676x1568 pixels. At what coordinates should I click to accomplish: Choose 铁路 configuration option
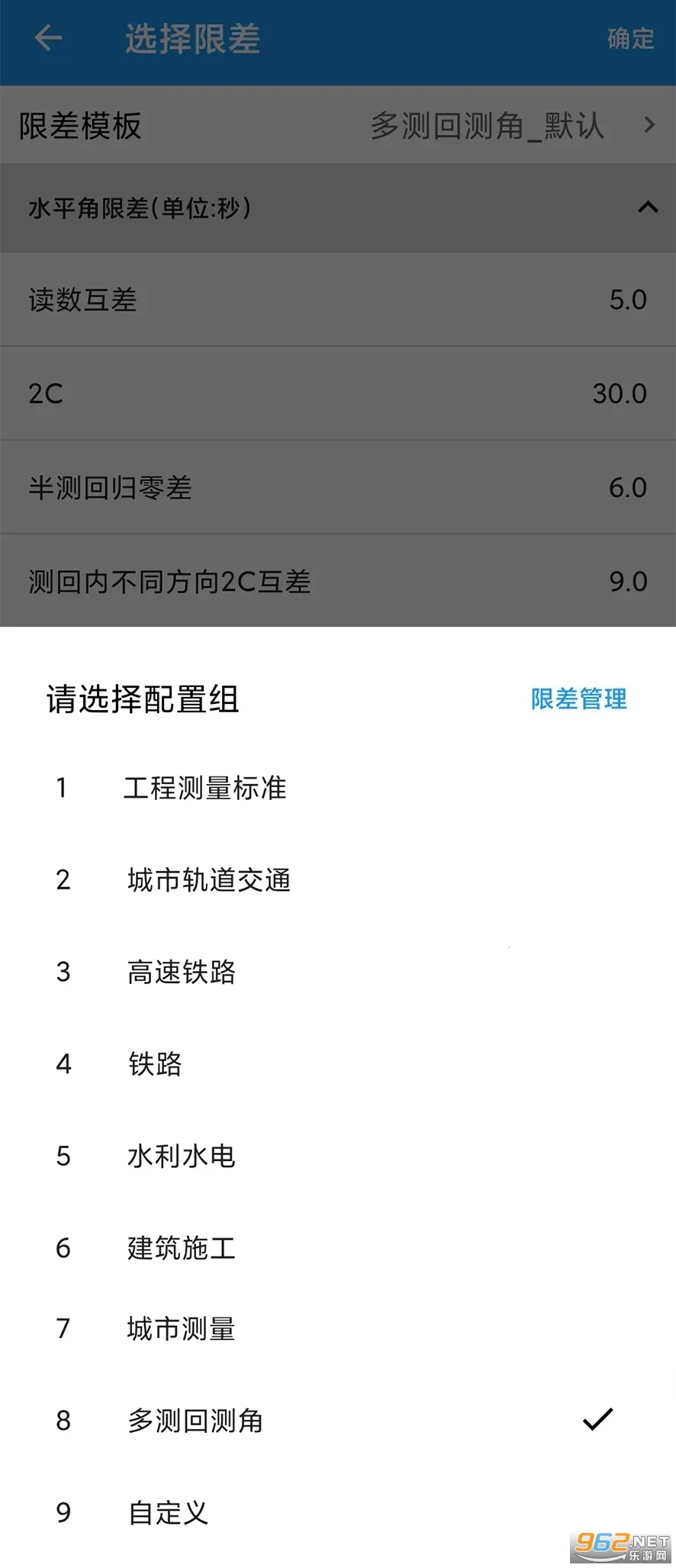point(155,1064)
